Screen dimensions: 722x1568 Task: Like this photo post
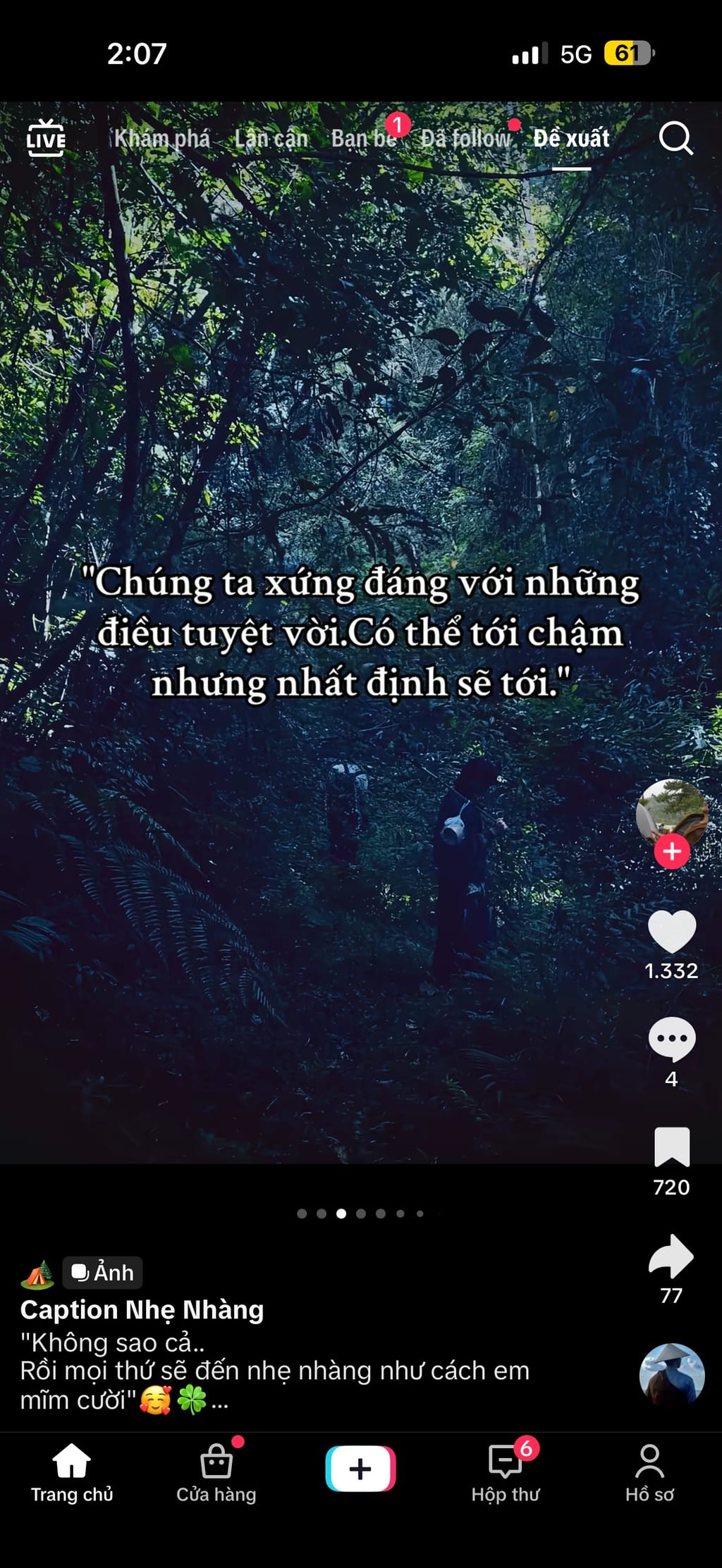[x=671, y=932]
